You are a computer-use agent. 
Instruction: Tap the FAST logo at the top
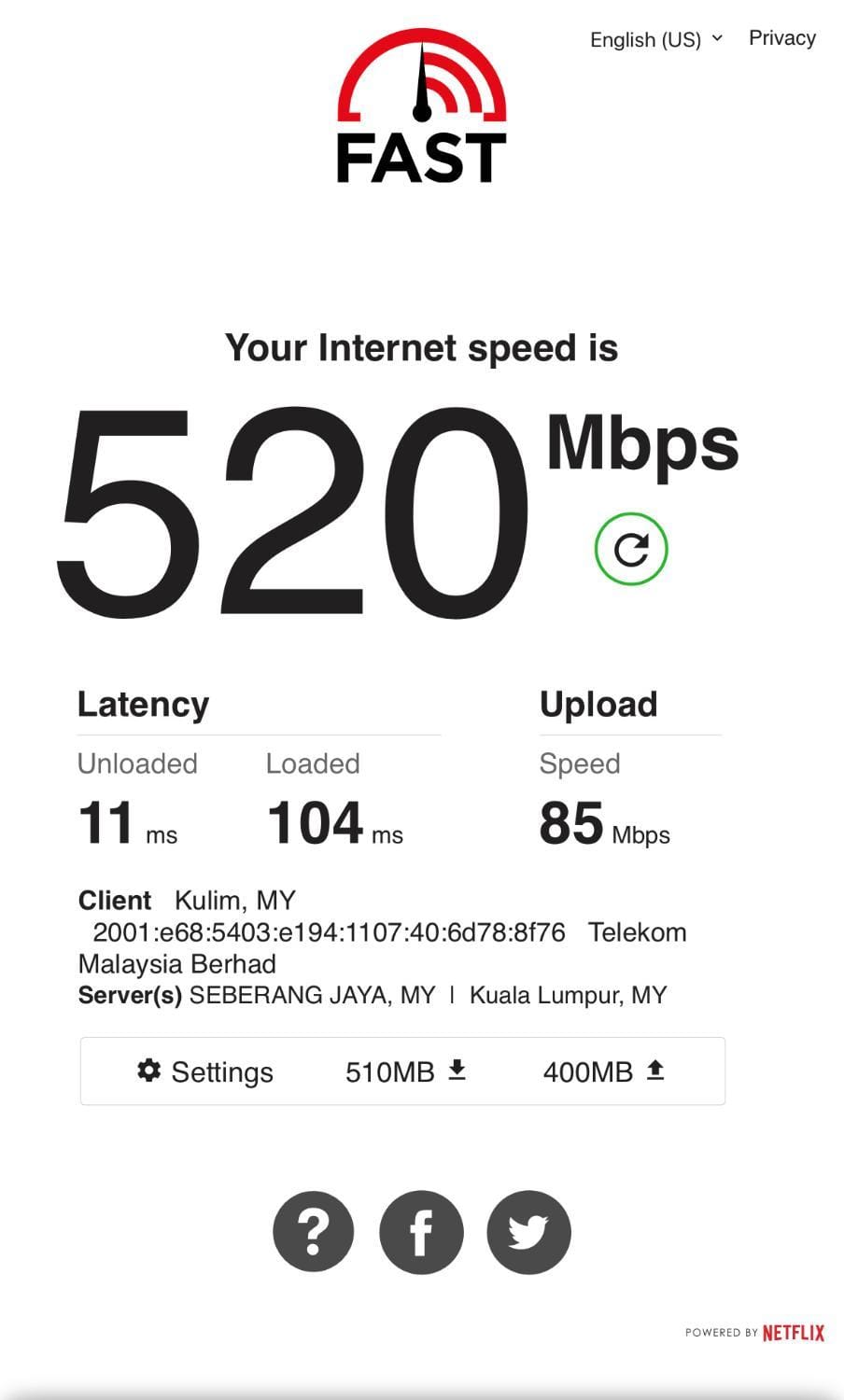point(421,105)
